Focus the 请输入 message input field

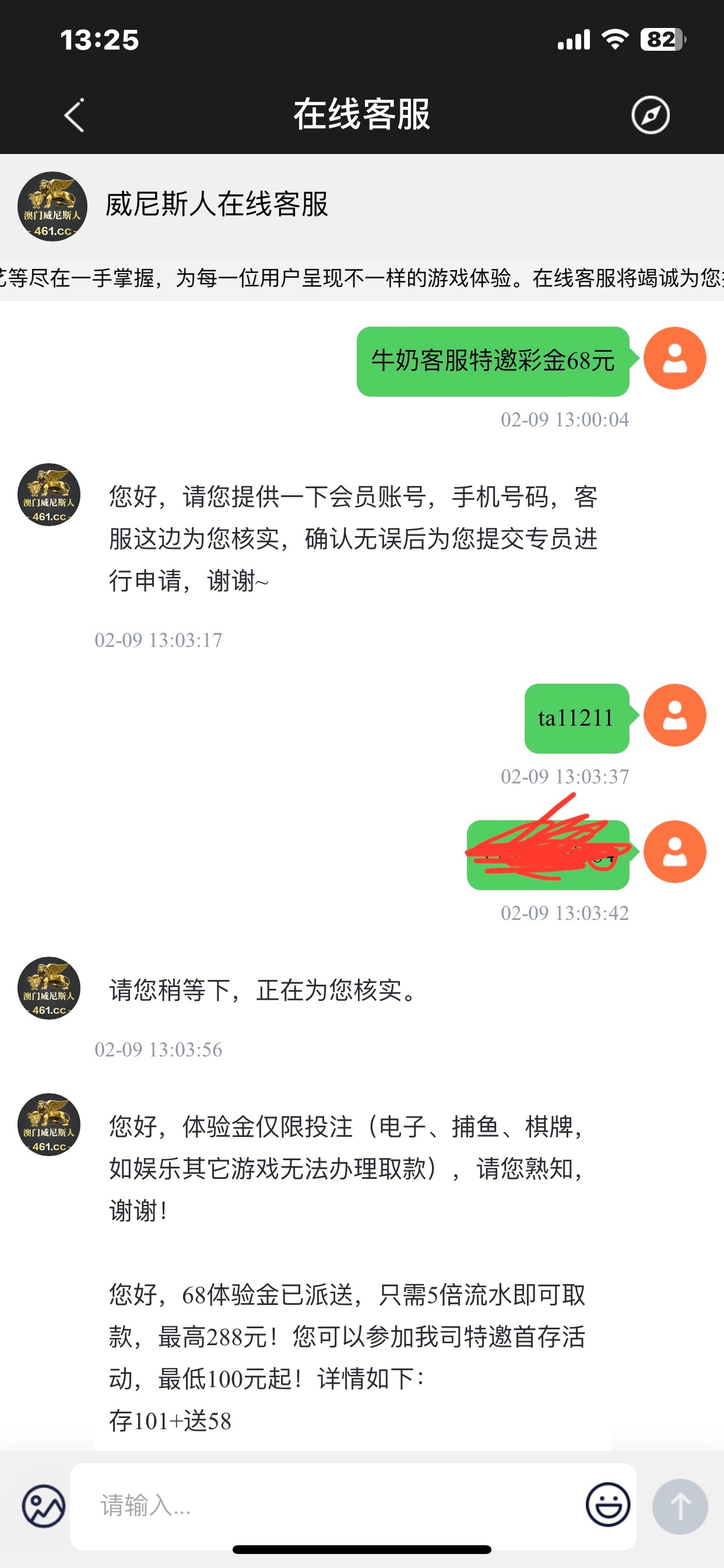[x=329, y=1506]
